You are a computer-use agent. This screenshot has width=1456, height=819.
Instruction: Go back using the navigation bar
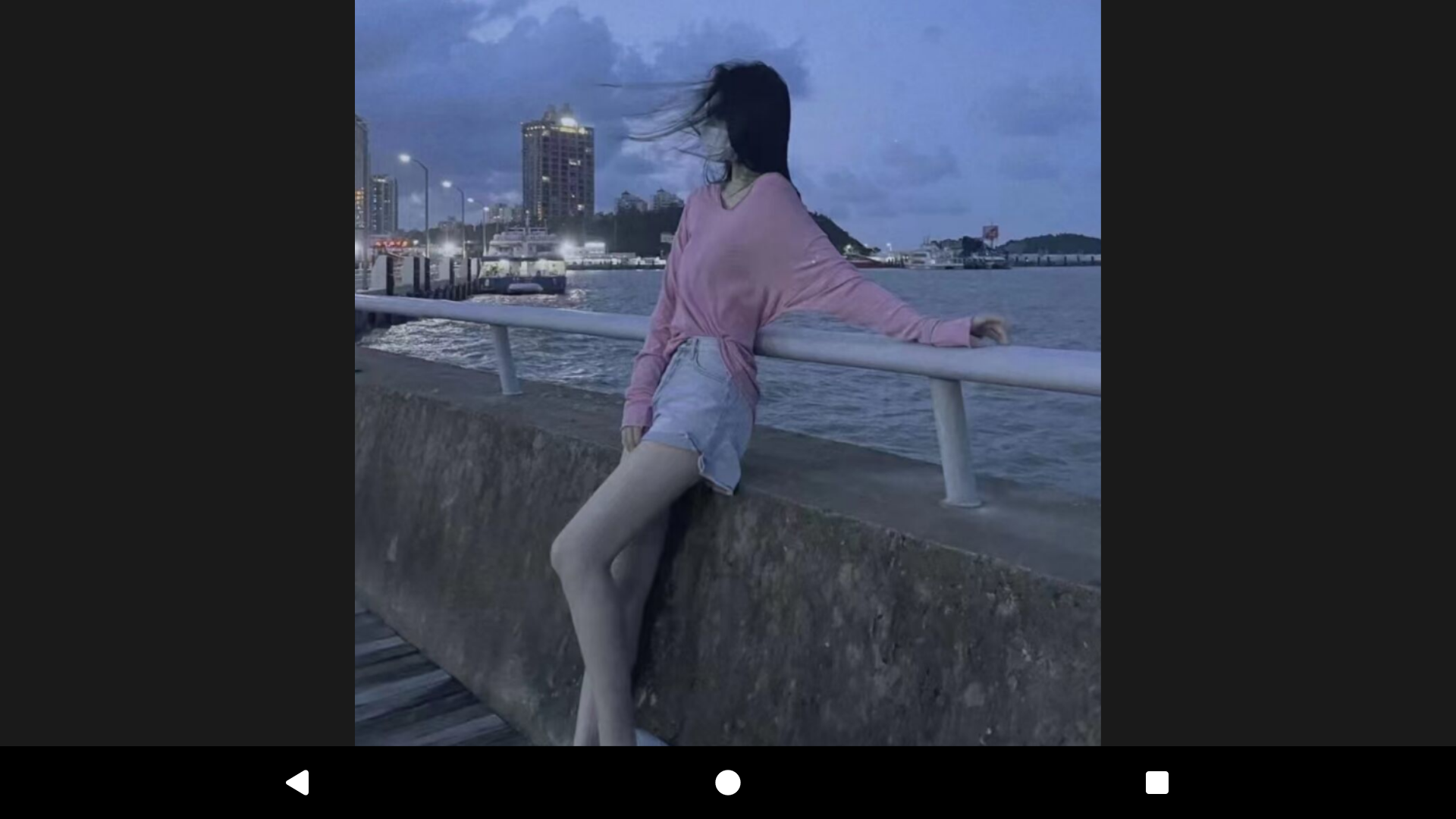point(297,783)
